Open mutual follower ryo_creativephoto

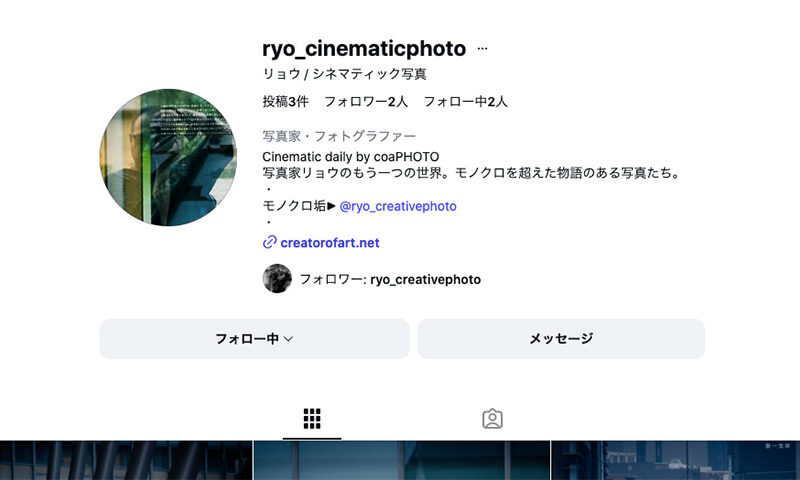pos(424,279)
